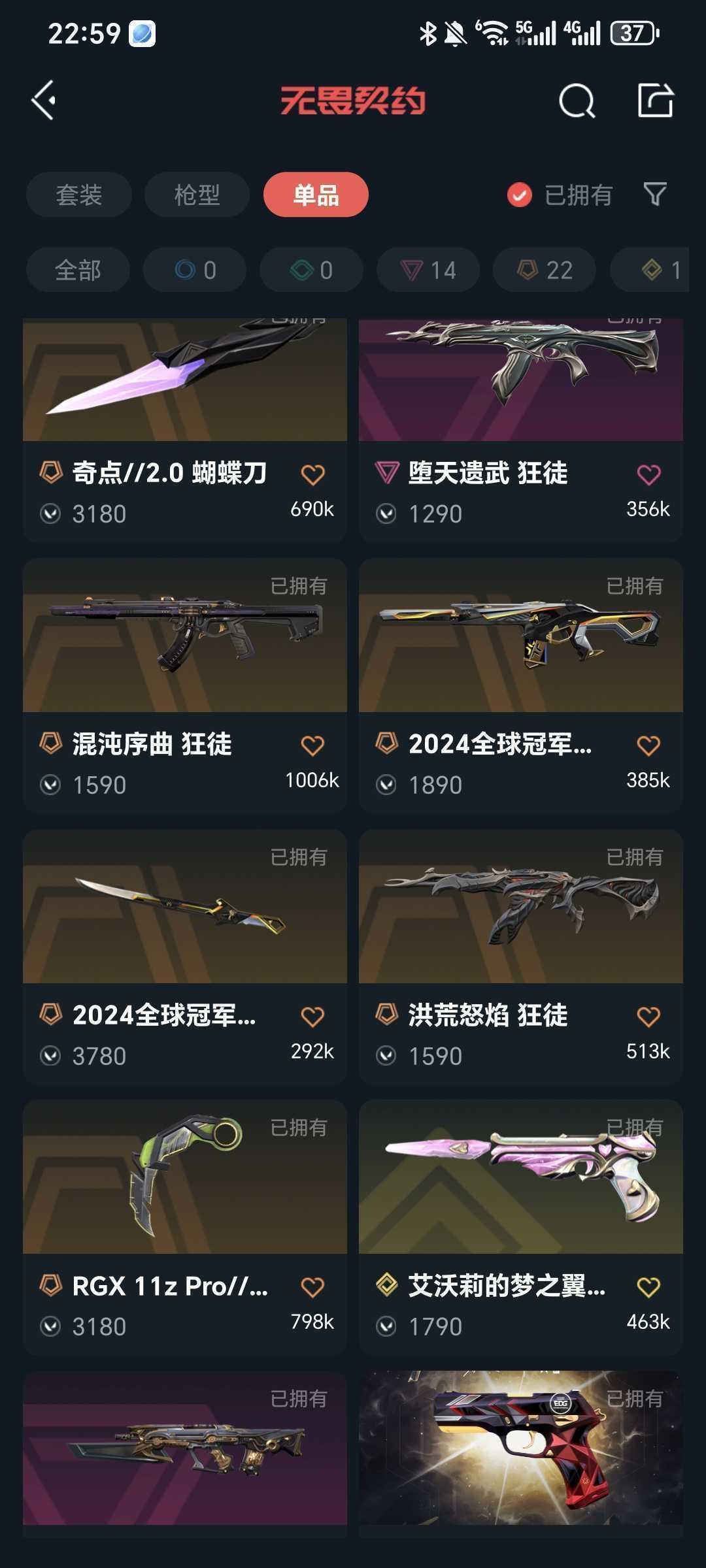
Task: Go back using the arrow icon
Action: click(44, 101)
